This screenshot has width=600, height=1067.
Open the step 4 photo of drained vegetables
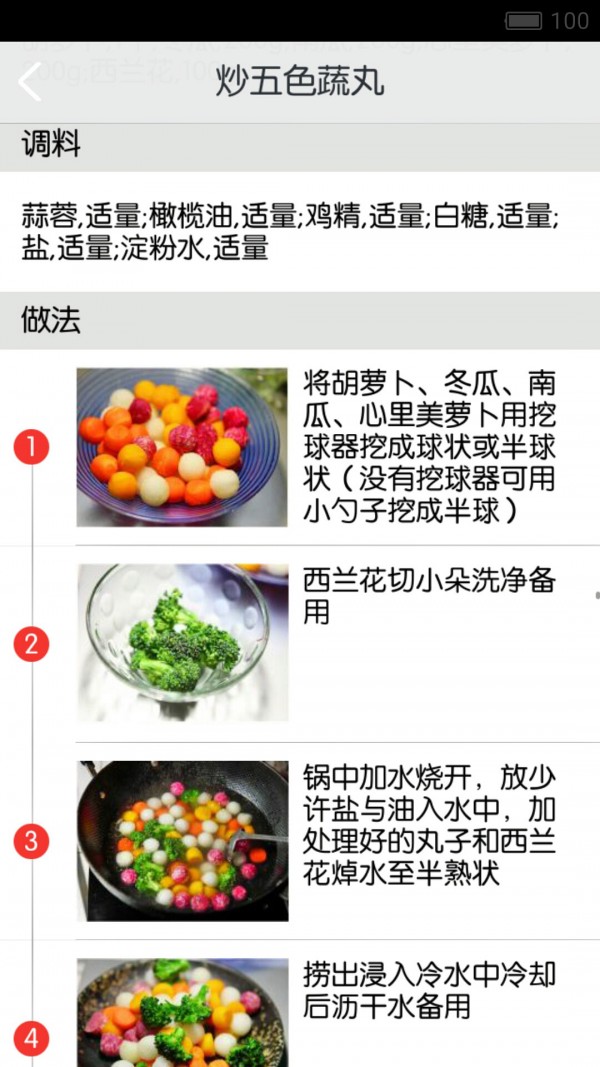coord(182,1013)
